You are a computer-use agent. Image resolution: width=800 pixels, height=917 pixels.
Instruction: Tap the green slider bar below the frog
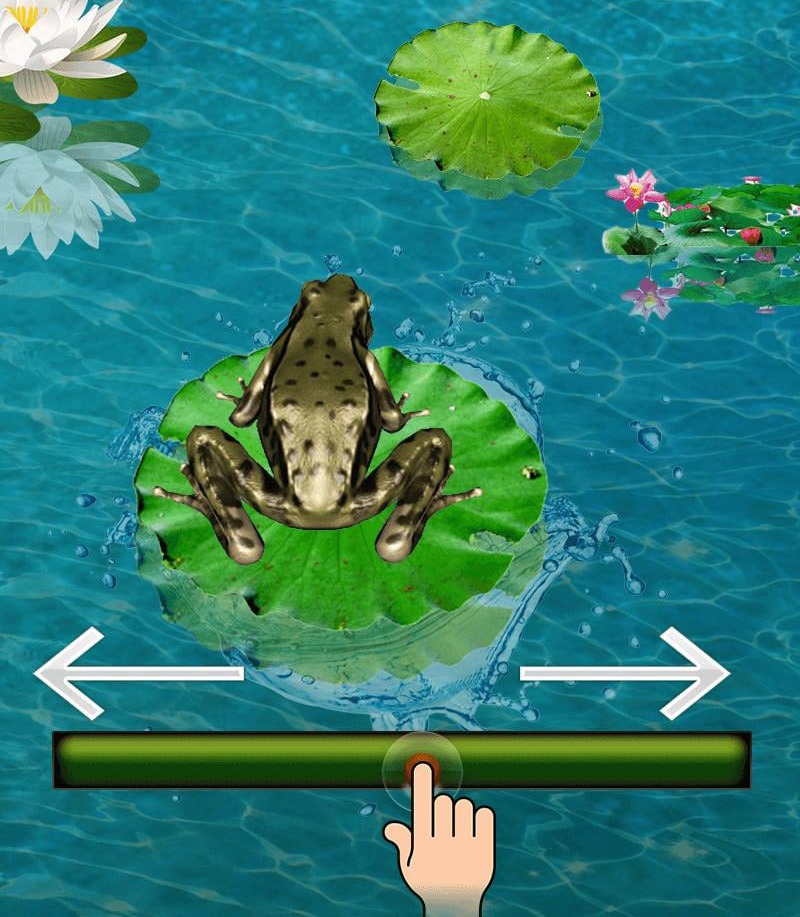point(400,761)
